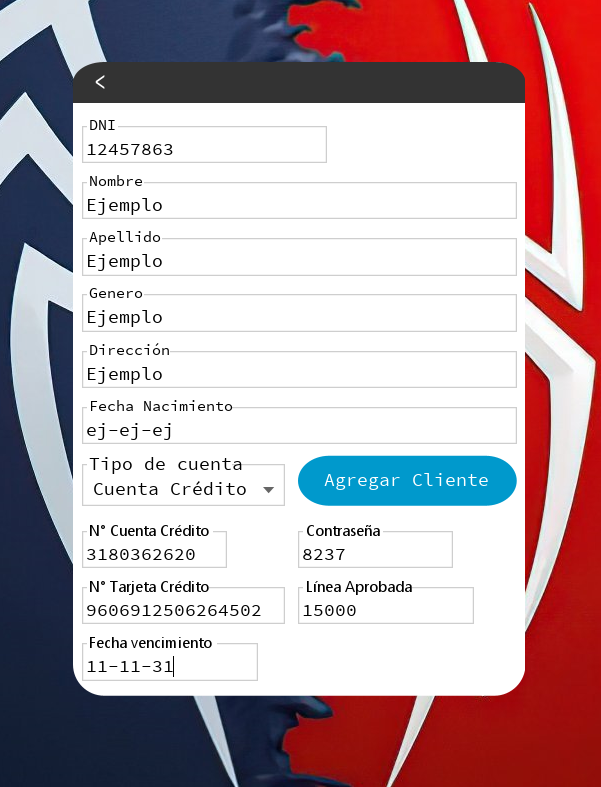Tap the Agregar Cliente button
The width and height of the screenshot is (601, 787).
point(407,481)
